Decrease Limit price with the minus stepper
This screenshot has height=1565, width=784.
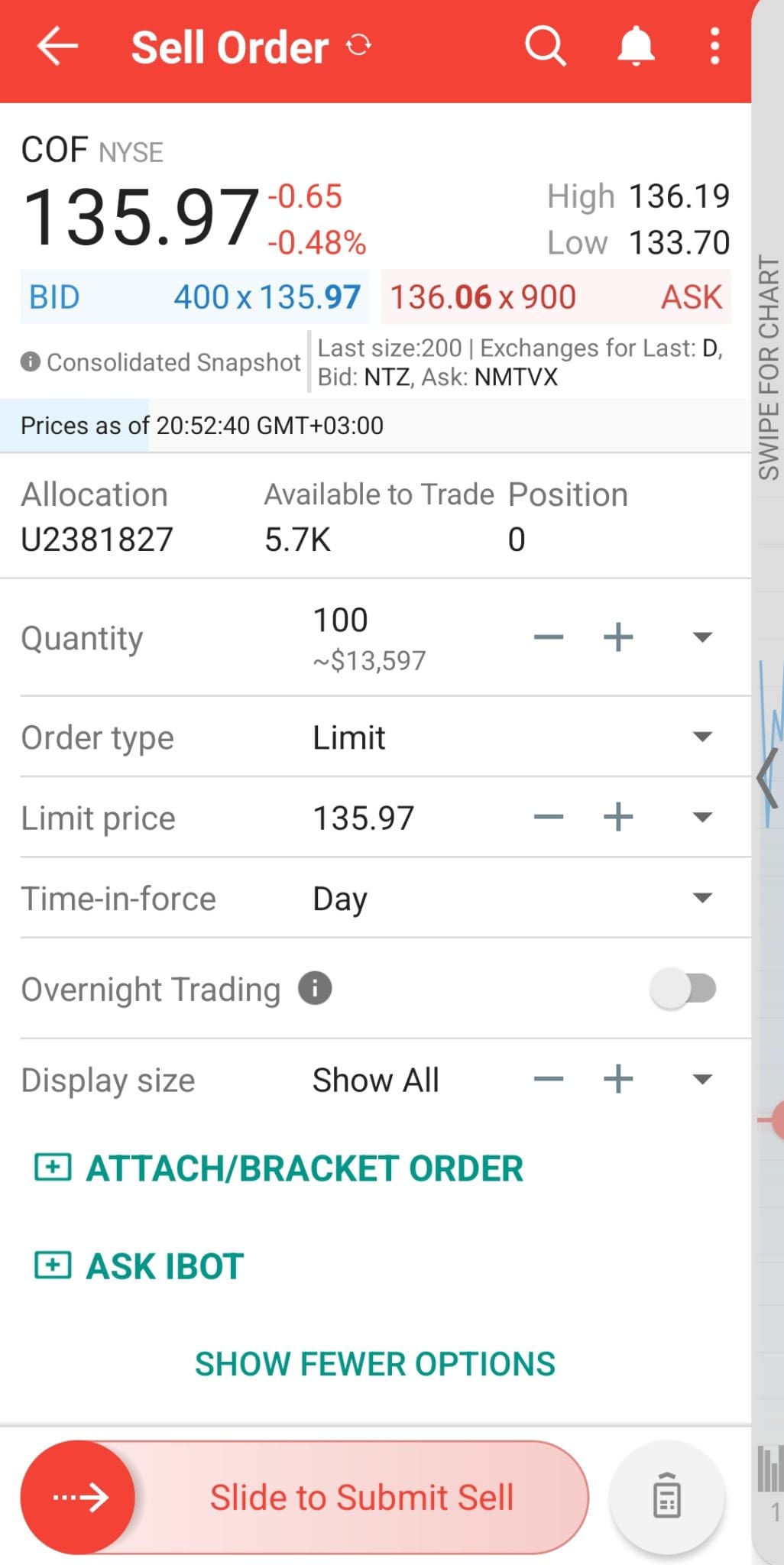[x=547, y=817]
